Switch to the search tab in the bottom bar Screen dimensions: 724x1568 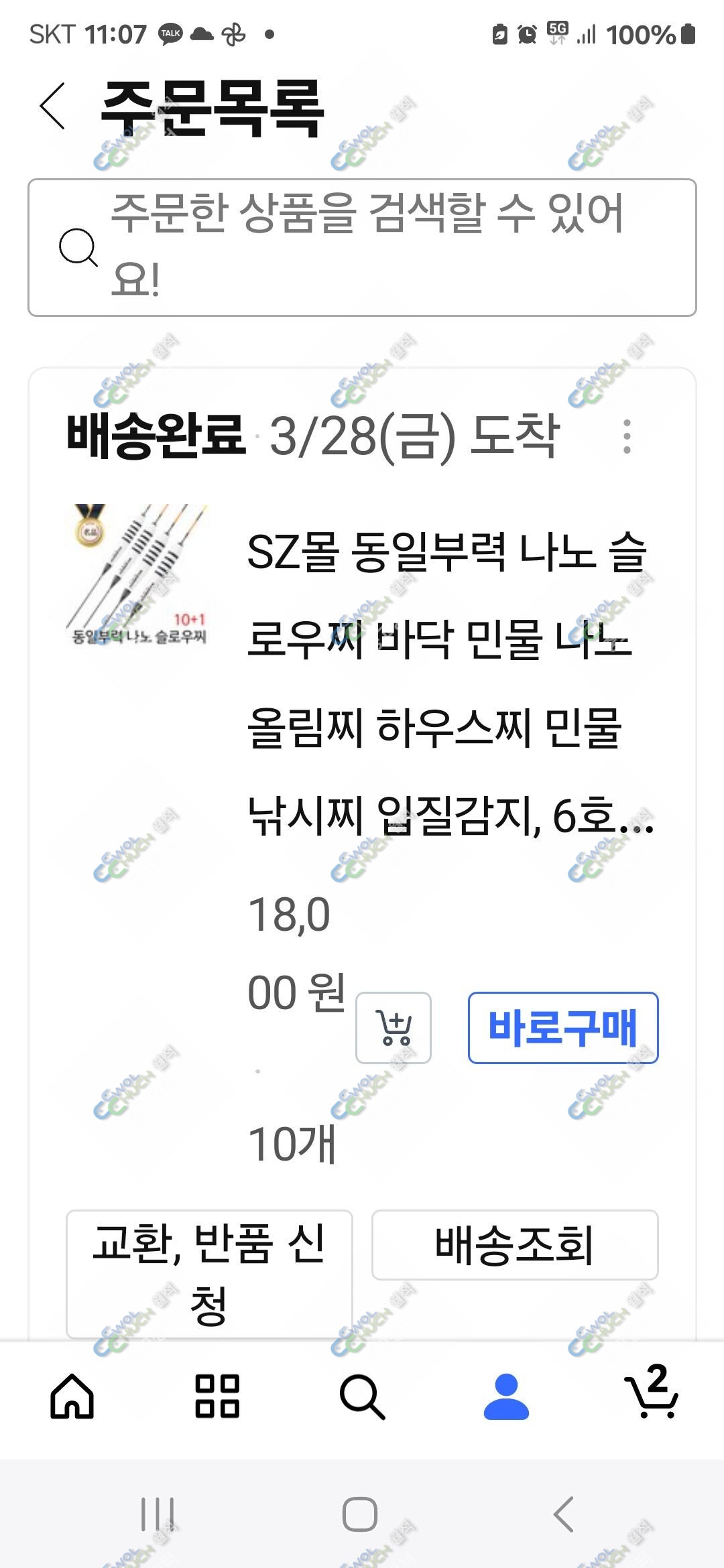pos(362,1396)
